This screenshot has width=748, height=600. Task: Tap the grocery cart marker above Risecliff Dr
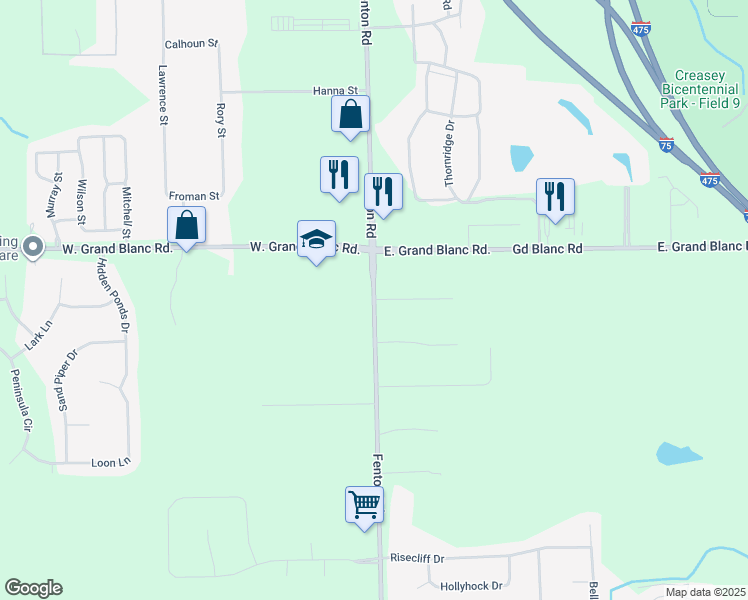[364, 504]
